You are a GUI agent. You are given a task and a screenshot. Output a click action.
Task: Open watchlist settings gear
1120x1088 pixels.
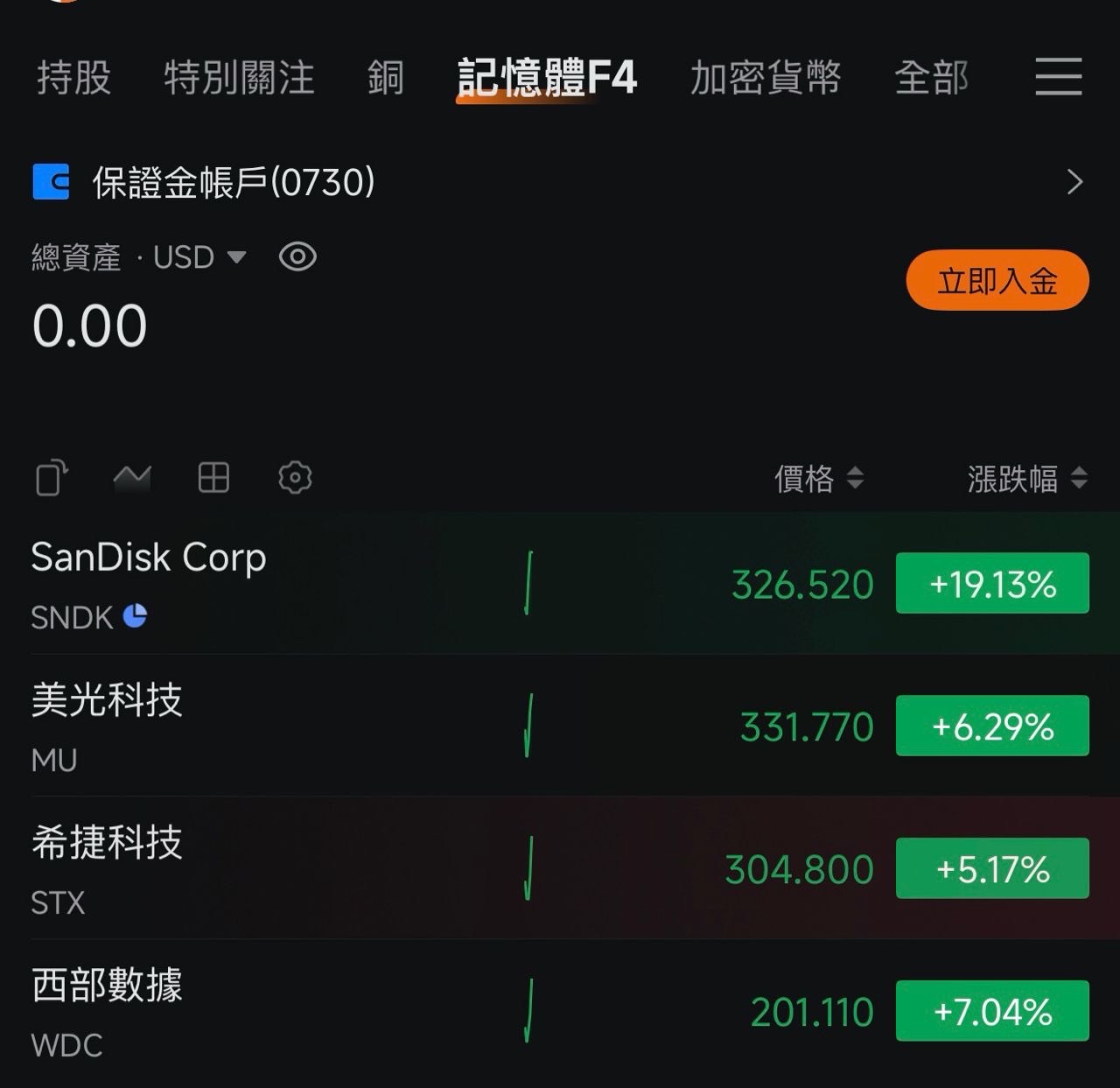click(295, 478)
